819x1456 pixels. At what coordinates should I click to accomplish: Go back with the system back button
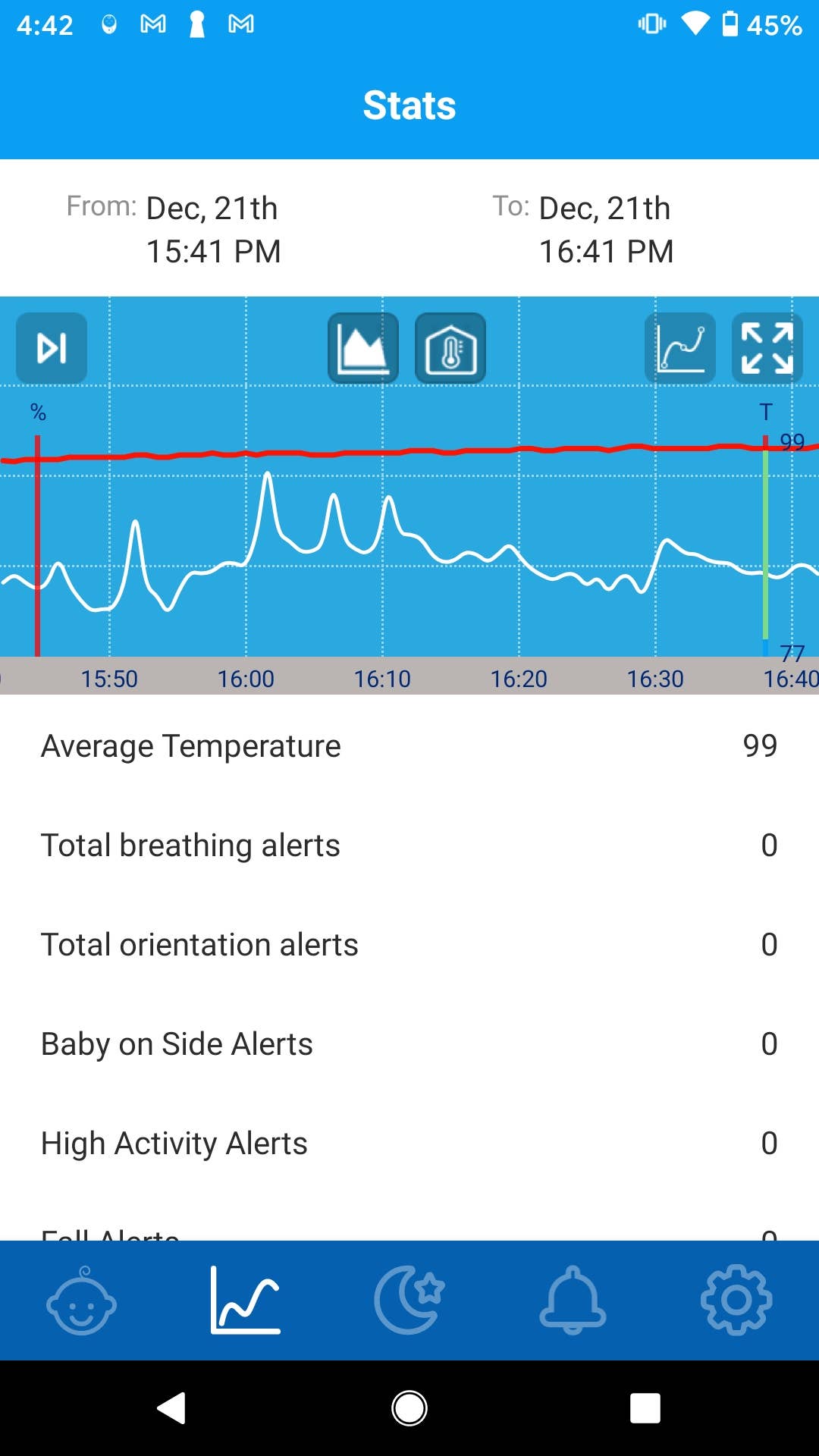point(171,1408)
